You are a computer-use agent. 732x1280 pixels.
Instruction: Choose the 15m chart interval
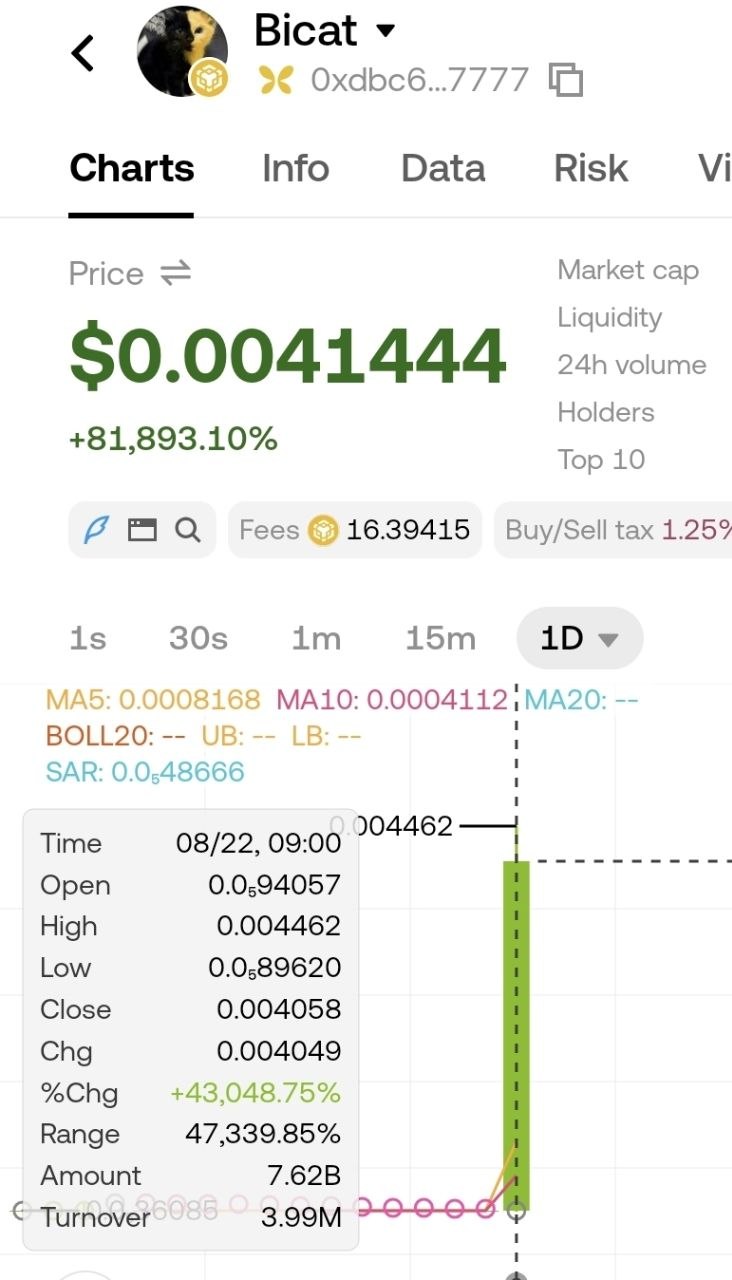click(440, 638)
